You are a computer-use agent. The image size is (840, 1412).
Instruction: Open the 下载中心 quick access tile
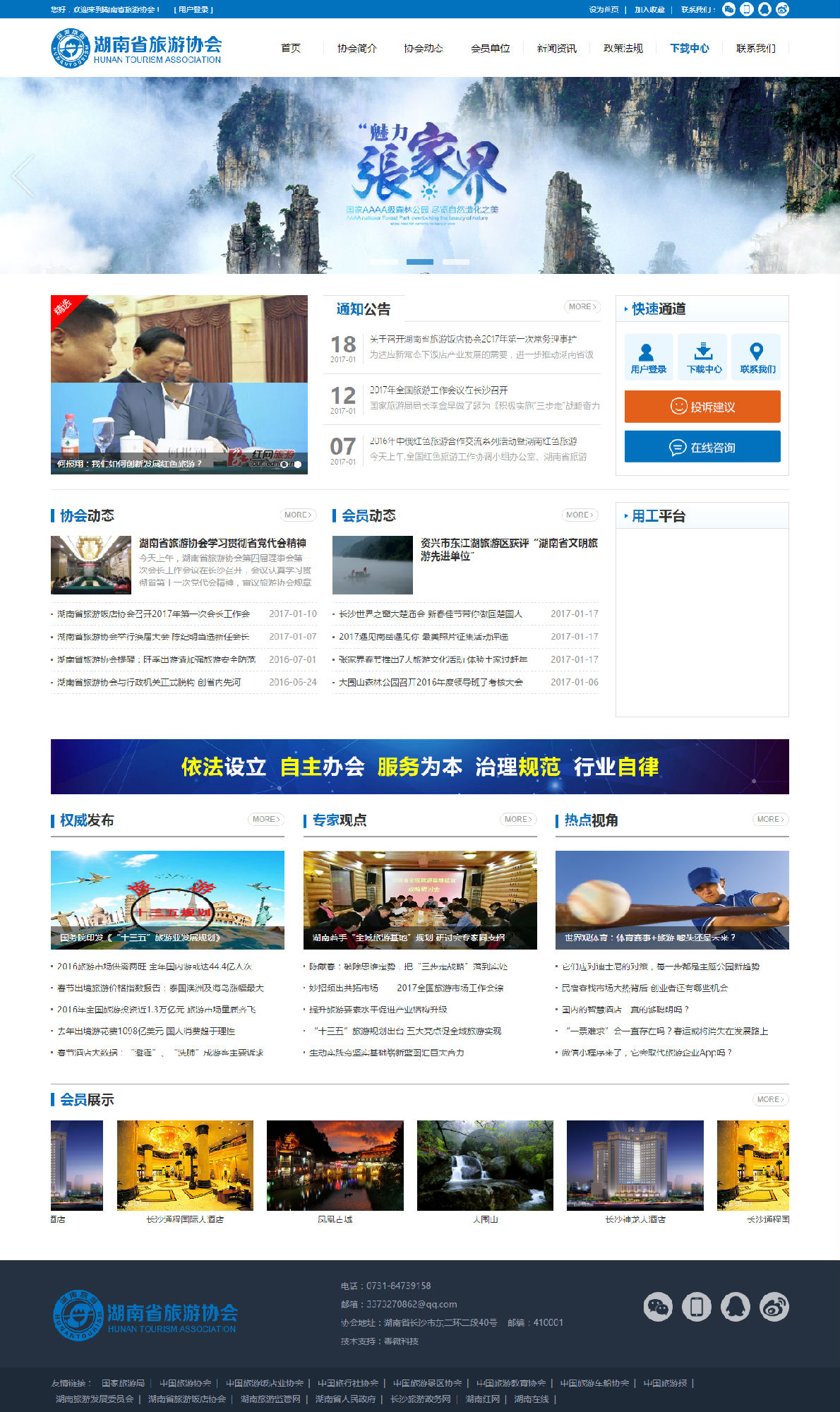coord(703,357)
